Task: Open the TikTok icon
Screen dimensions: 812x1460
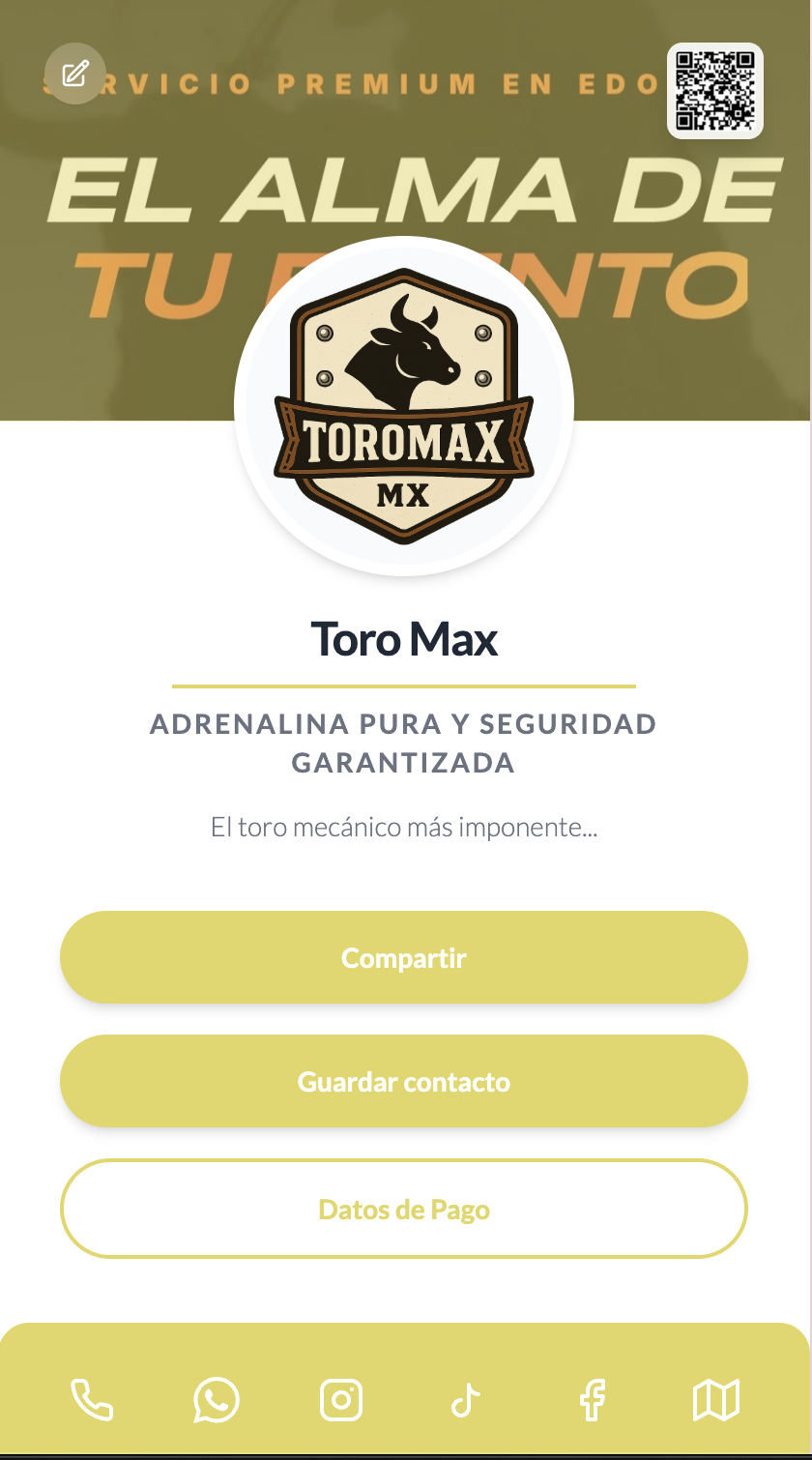Action: pyautogui.click(x=466, y=1400)
